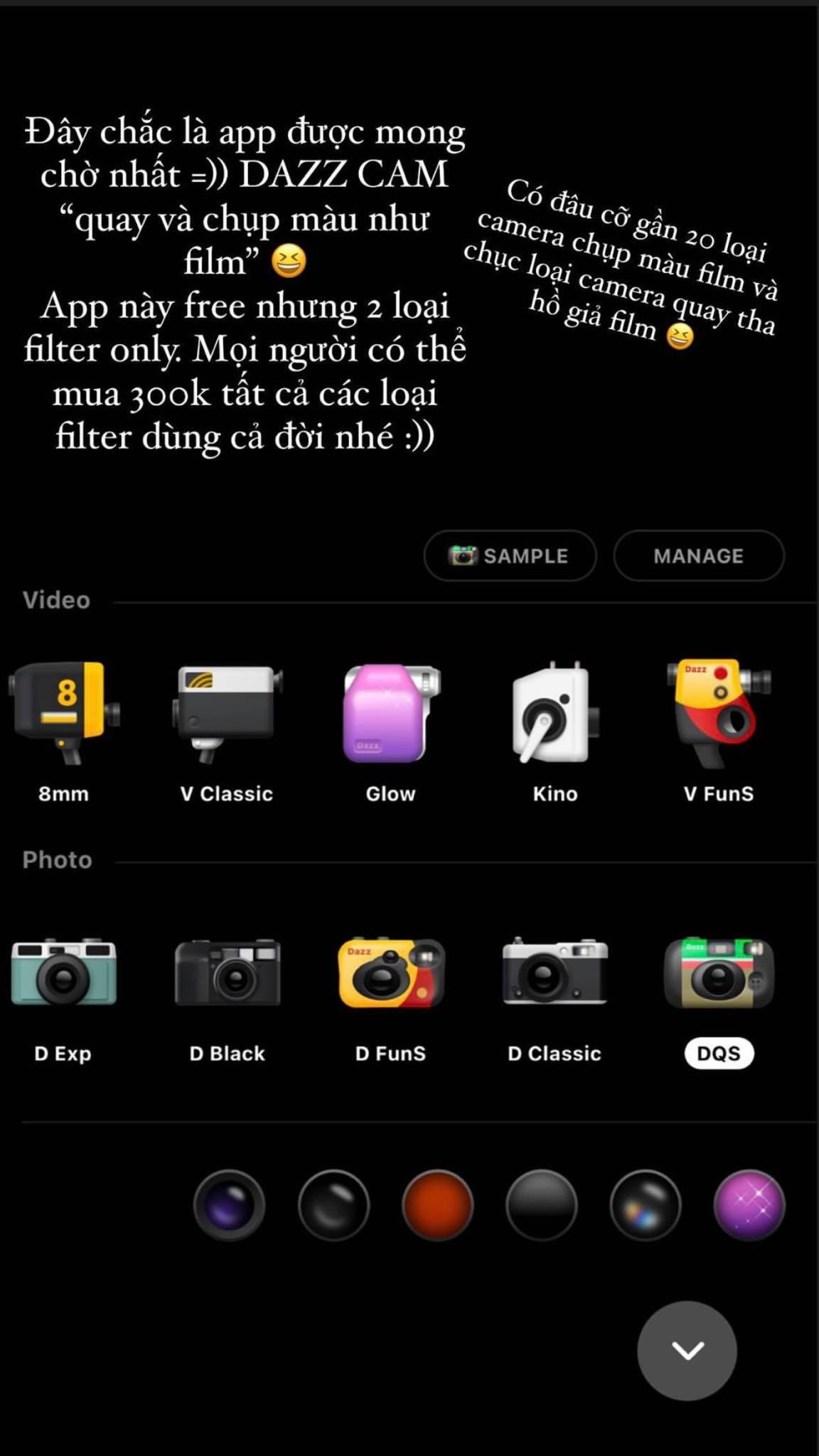Screen dimensions: 819x1456
Task: Select the D Classic photo camera
Action: [555, 973]
